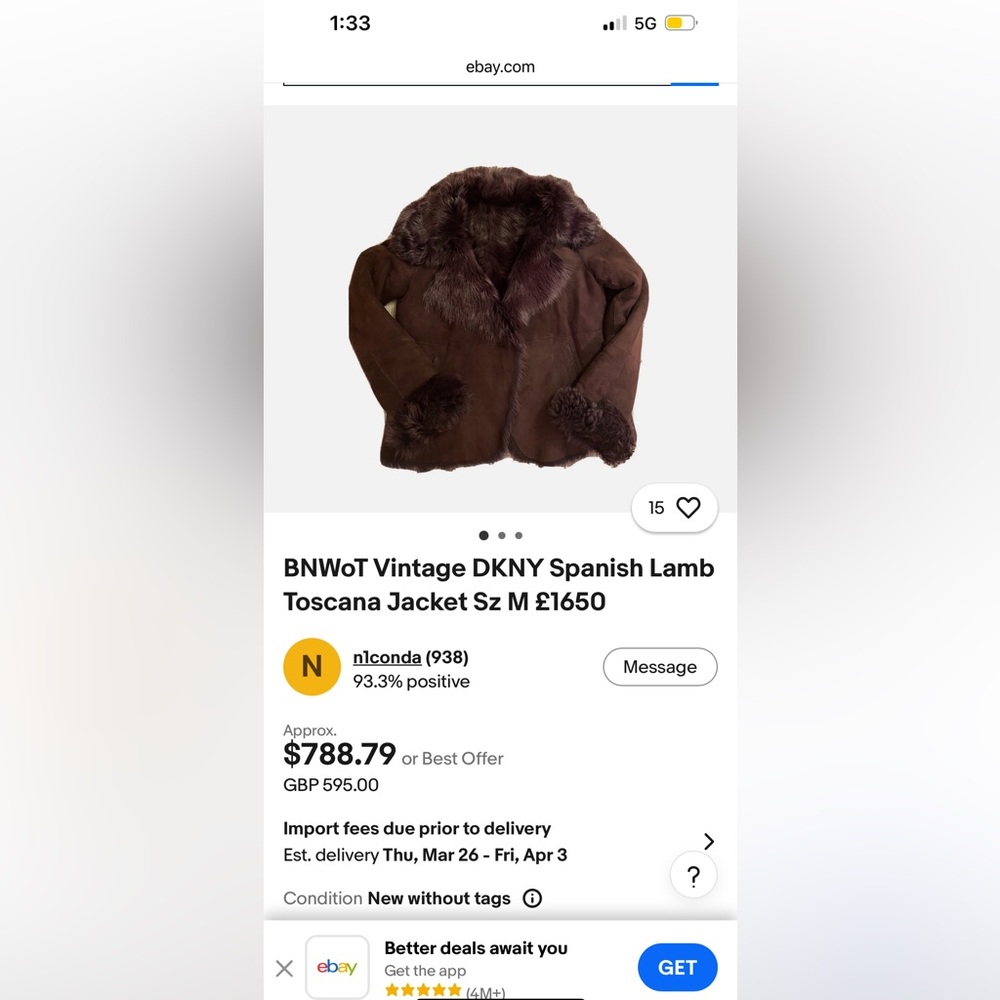This screenshot has width=1000, height=1000.
Task: Add the jacket to your watchlist
Action: [x=688, y=508]
